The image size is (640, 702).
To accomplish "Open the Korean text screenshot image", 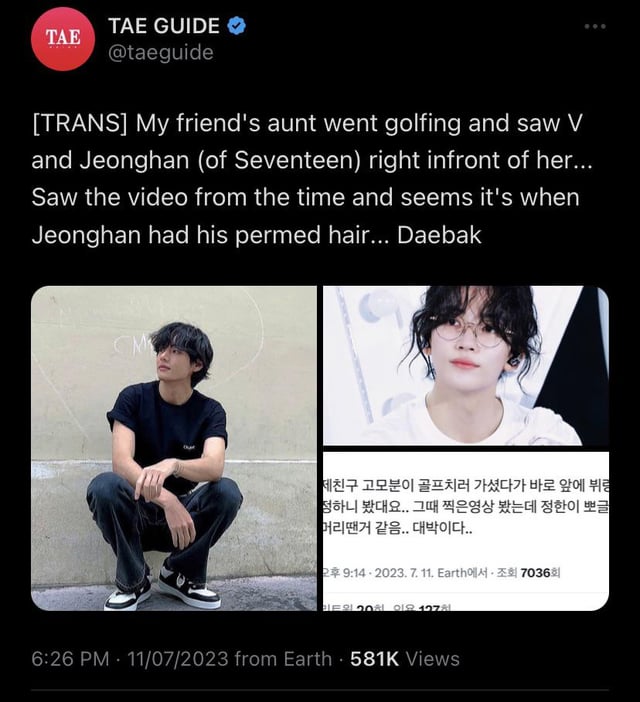I will click(465, 530).
